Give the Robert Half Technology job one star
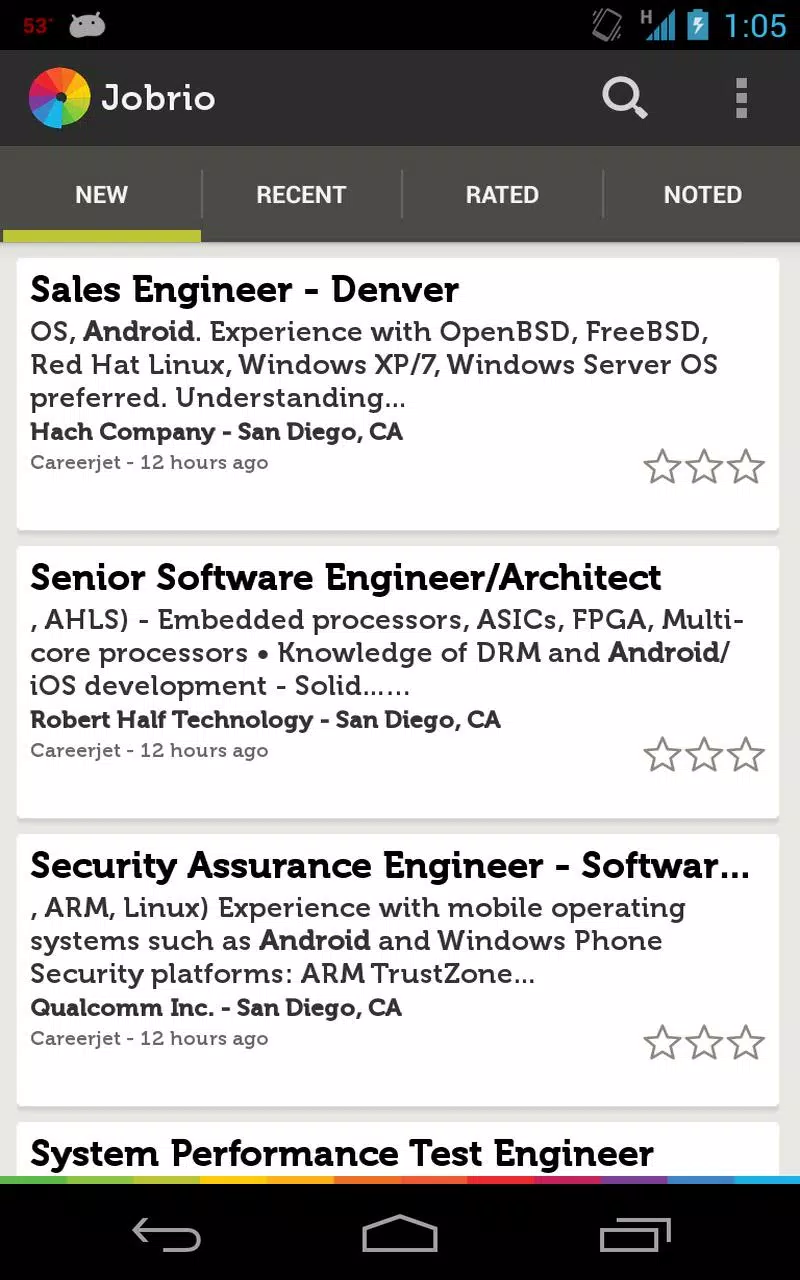Screen dimensions: 800x1280 pyautogui.click(x=662, y=755)
